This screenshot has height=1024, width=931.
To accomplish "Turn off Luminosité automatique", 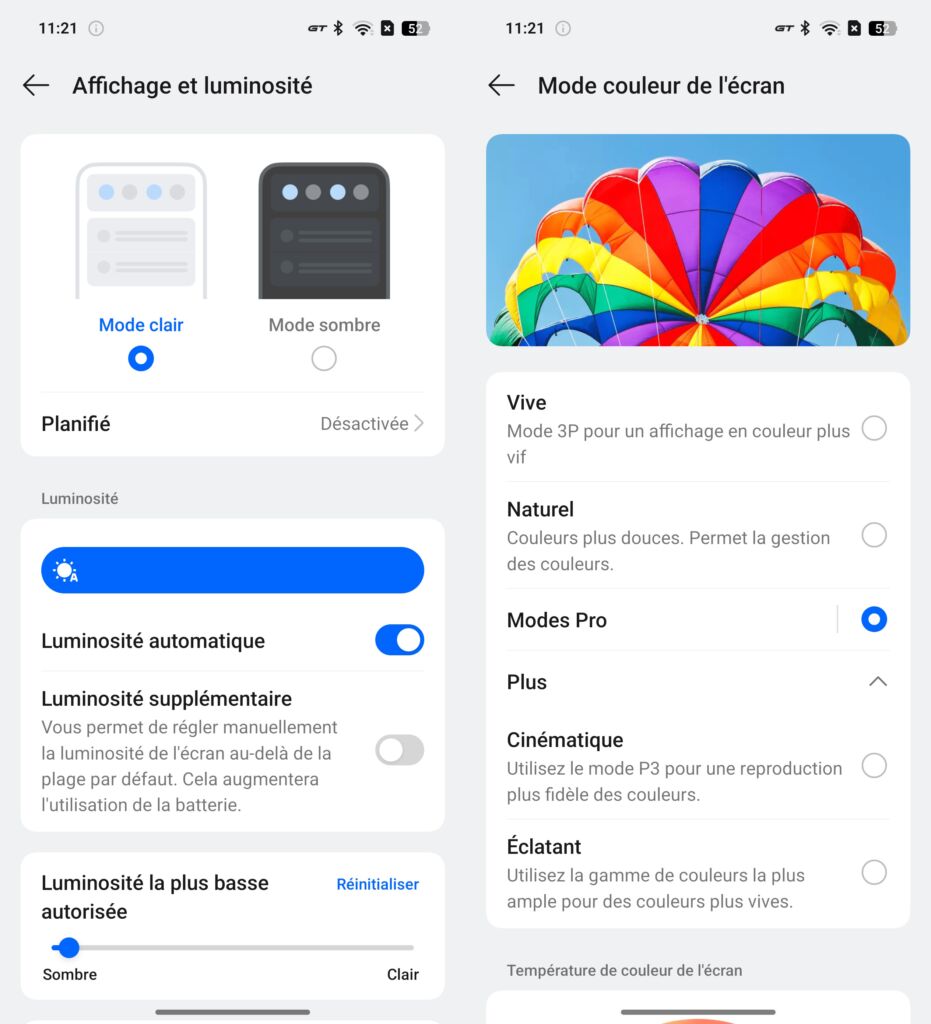I will point(399,641).
